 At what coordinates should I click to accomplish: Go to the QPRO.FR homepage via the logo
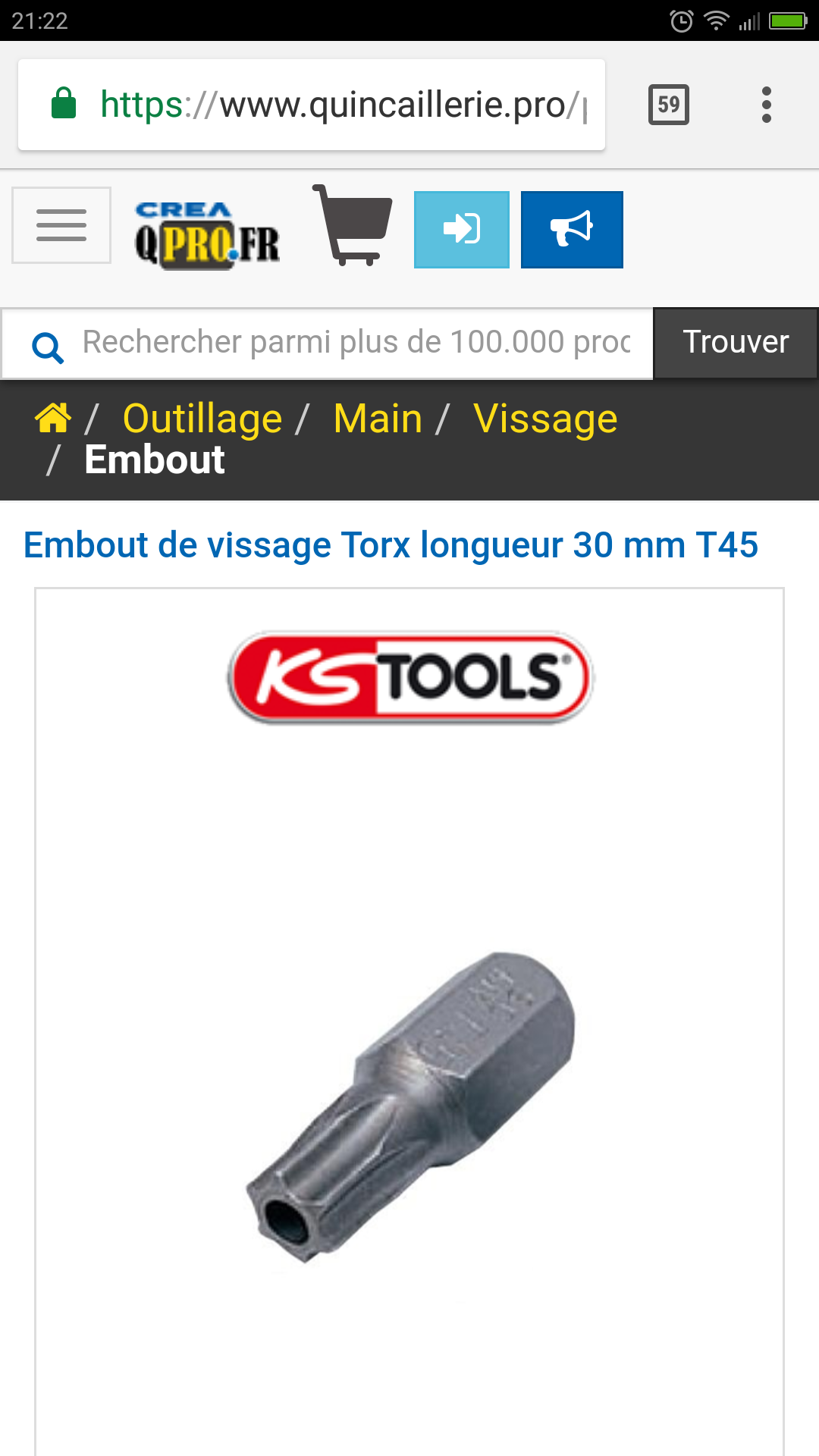tap(207, 235)
